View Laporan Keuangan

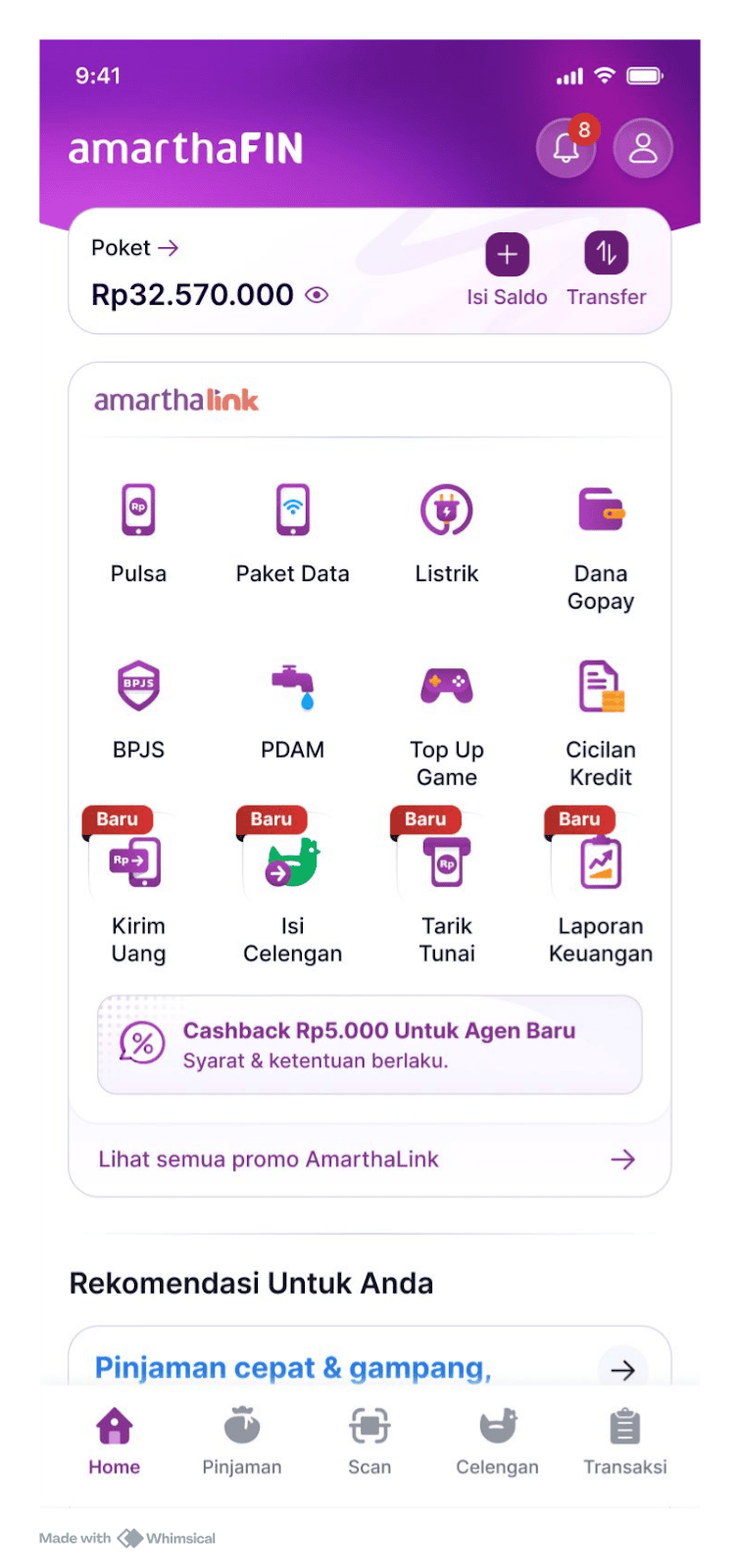[601, 888]
